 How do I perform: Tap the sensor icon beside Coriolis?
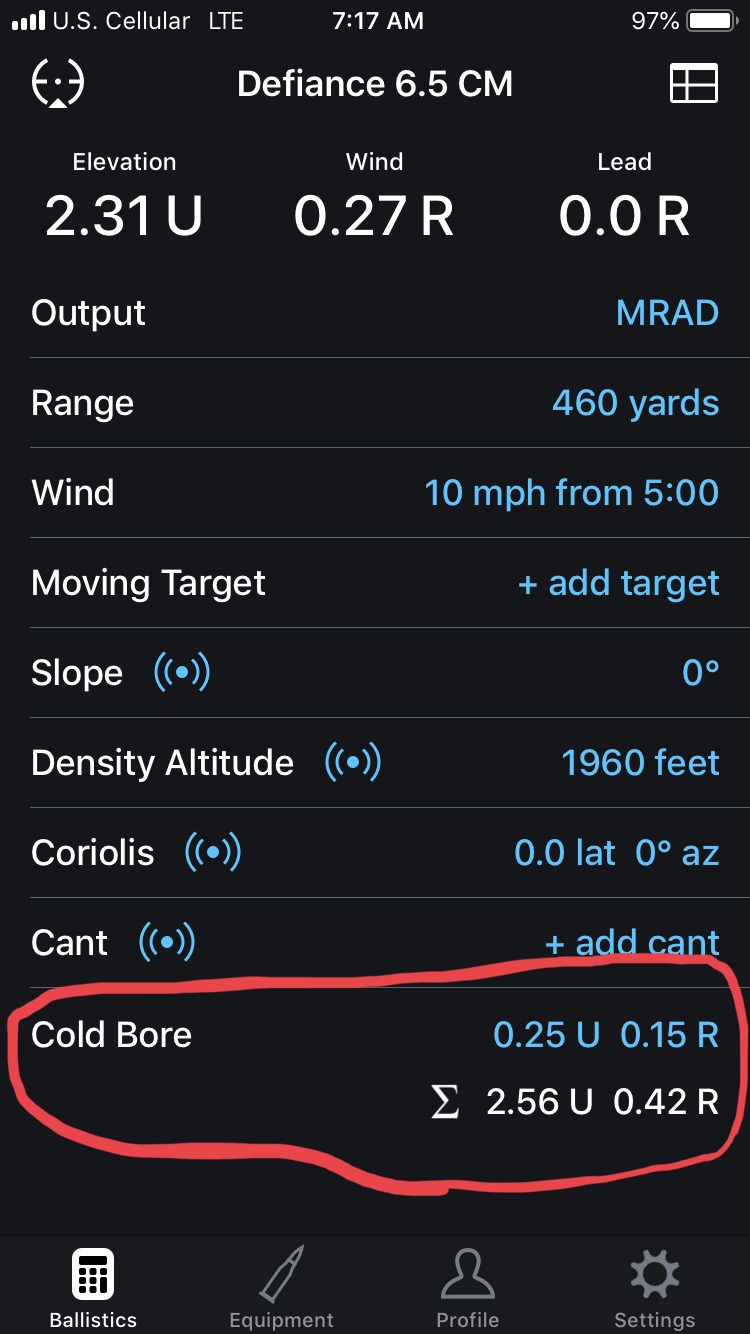point(212,853)
